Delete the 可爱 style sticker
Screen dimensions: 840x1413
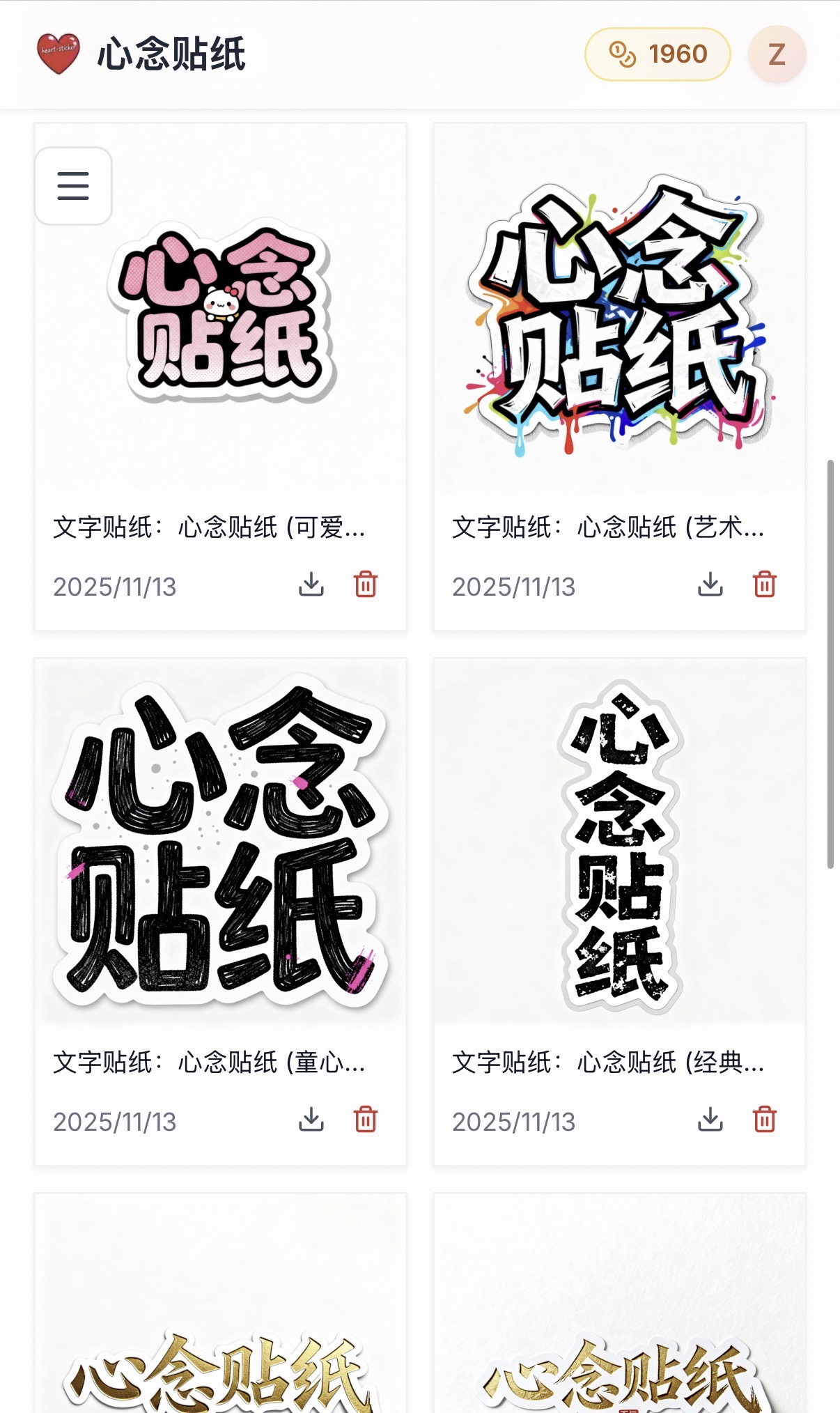tap(366, 585)
